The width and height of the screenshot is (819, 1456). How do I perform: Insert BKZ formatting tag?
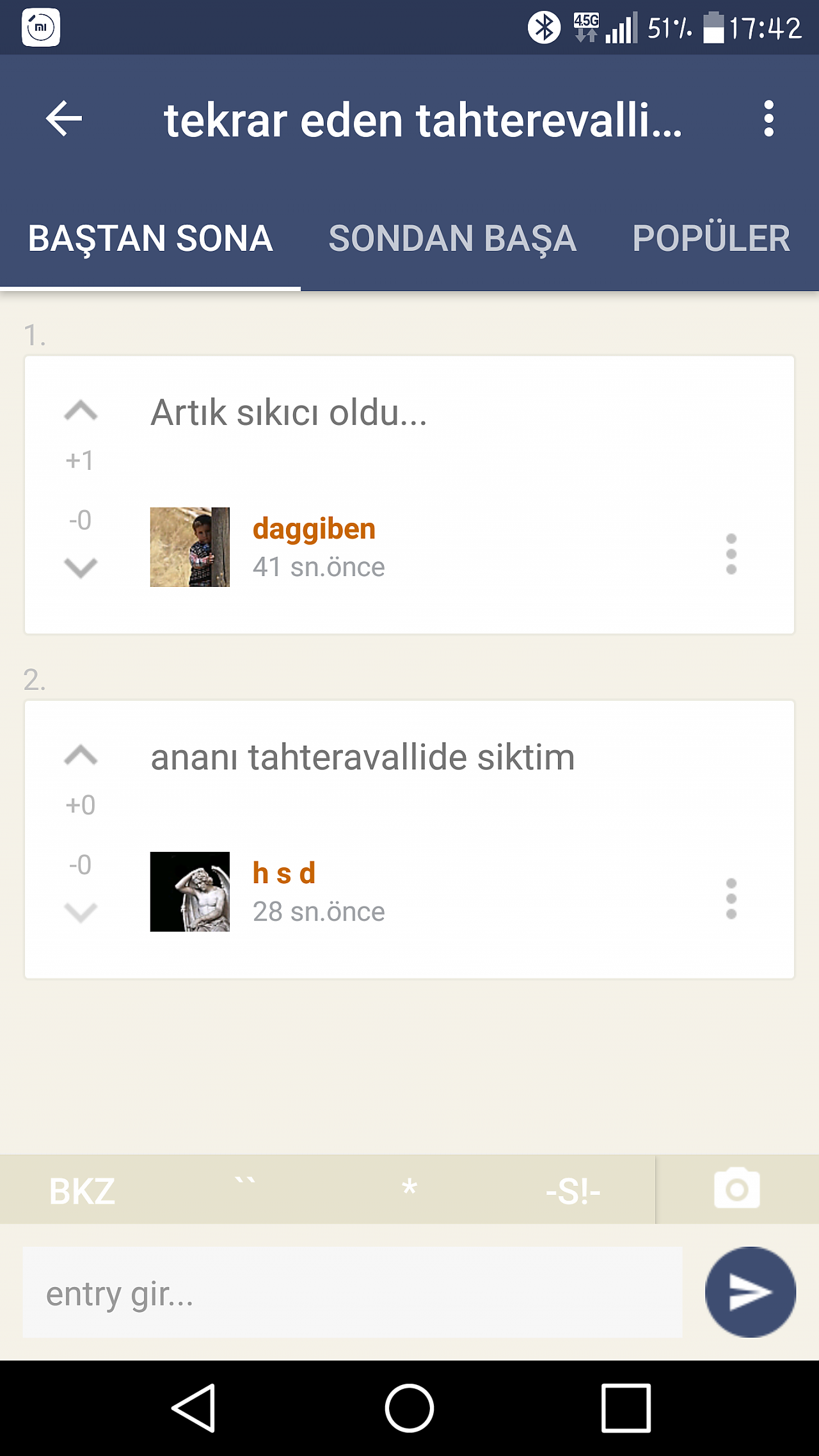click(x=82, y=1192)
